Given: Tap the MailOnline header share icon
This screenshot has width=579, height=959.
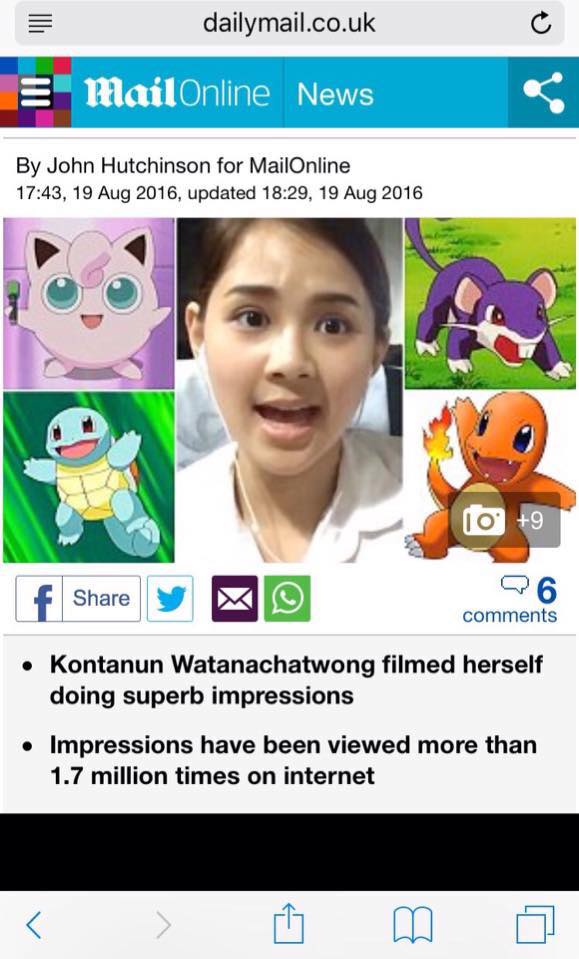Looking at the screenshot, I should pyautogui.click(x=543, y=92).
